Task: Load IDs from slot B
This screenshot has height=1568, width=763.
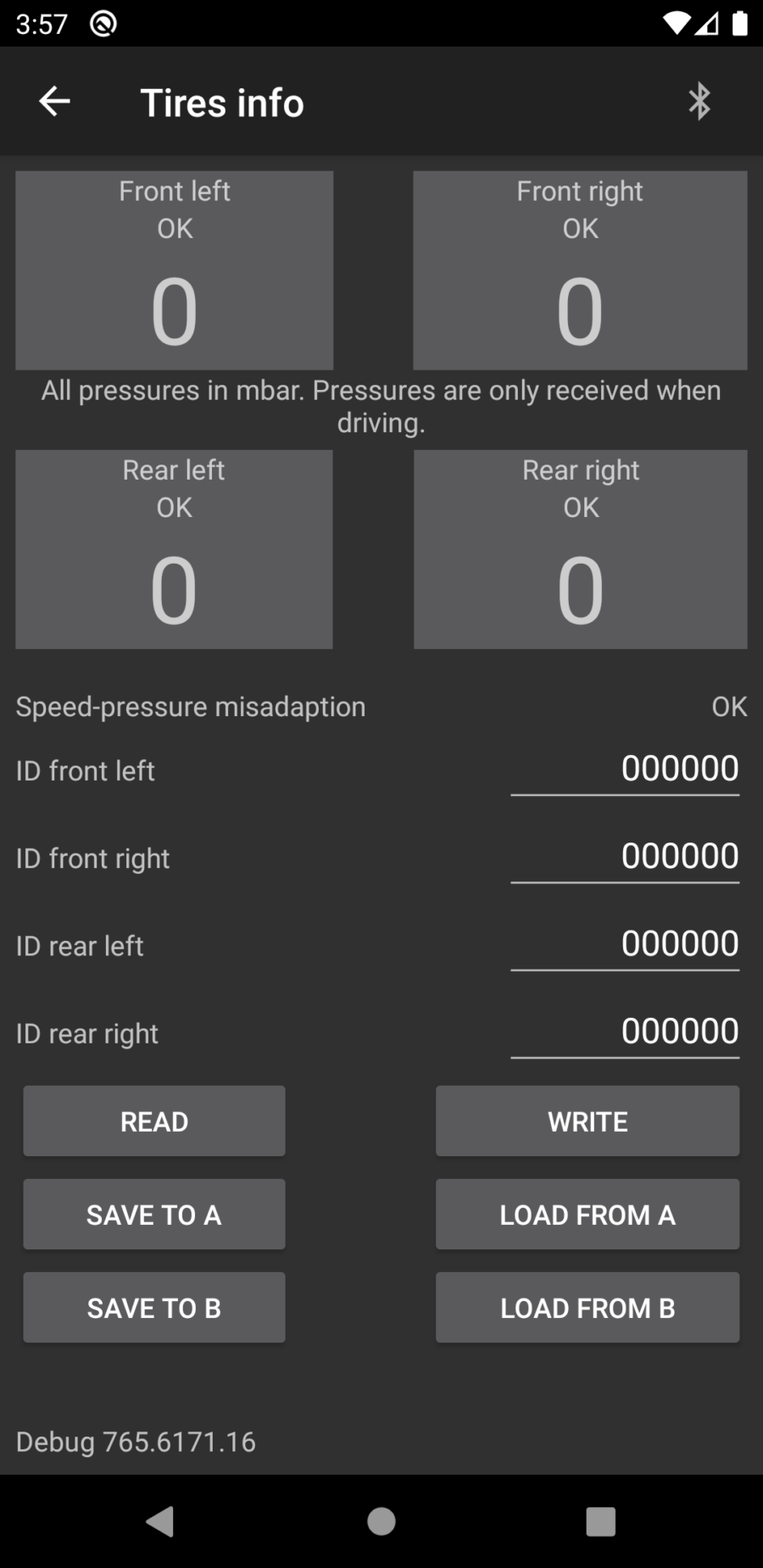Action: tap(588, 1308)
